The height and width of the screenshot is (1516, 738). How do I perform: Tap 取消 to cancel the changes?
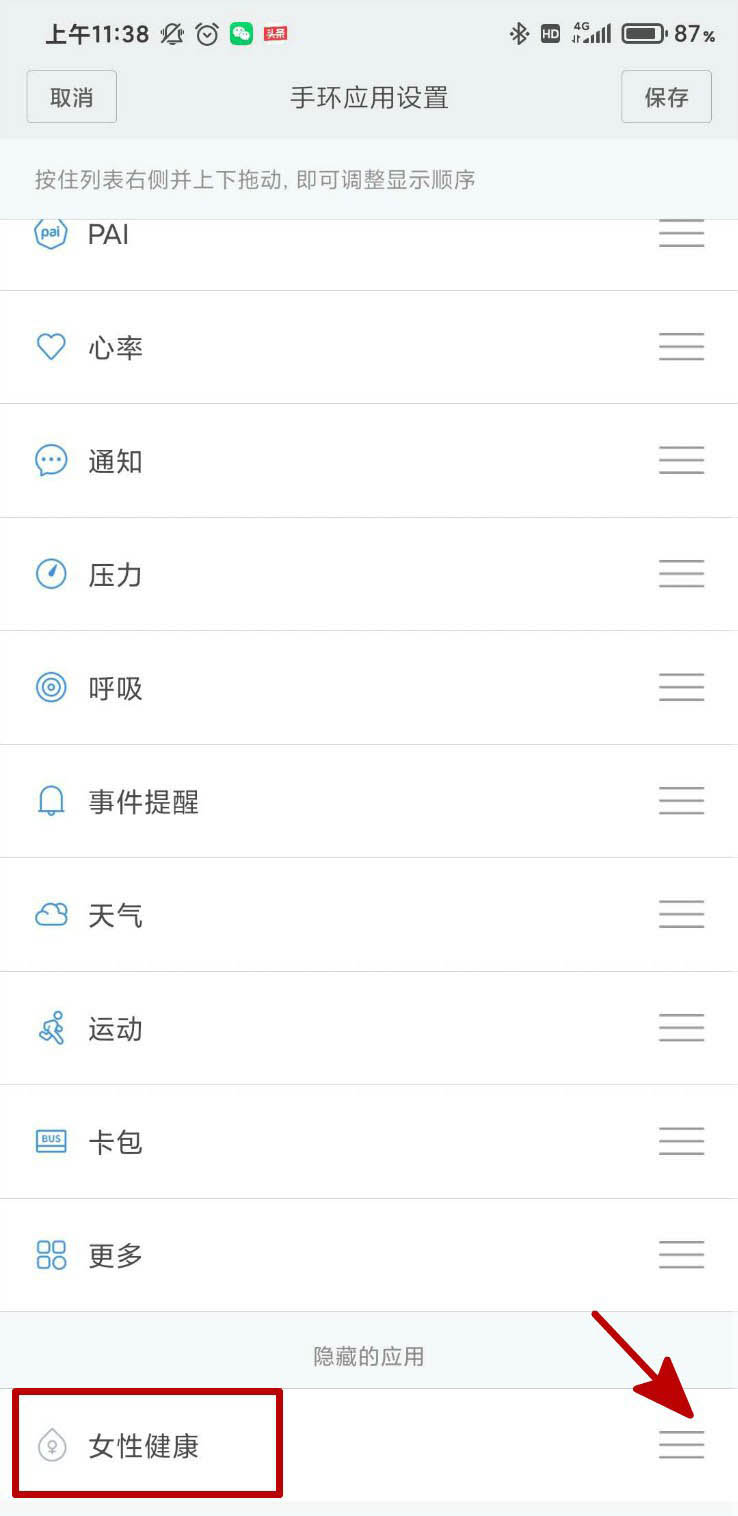point(72,97)
